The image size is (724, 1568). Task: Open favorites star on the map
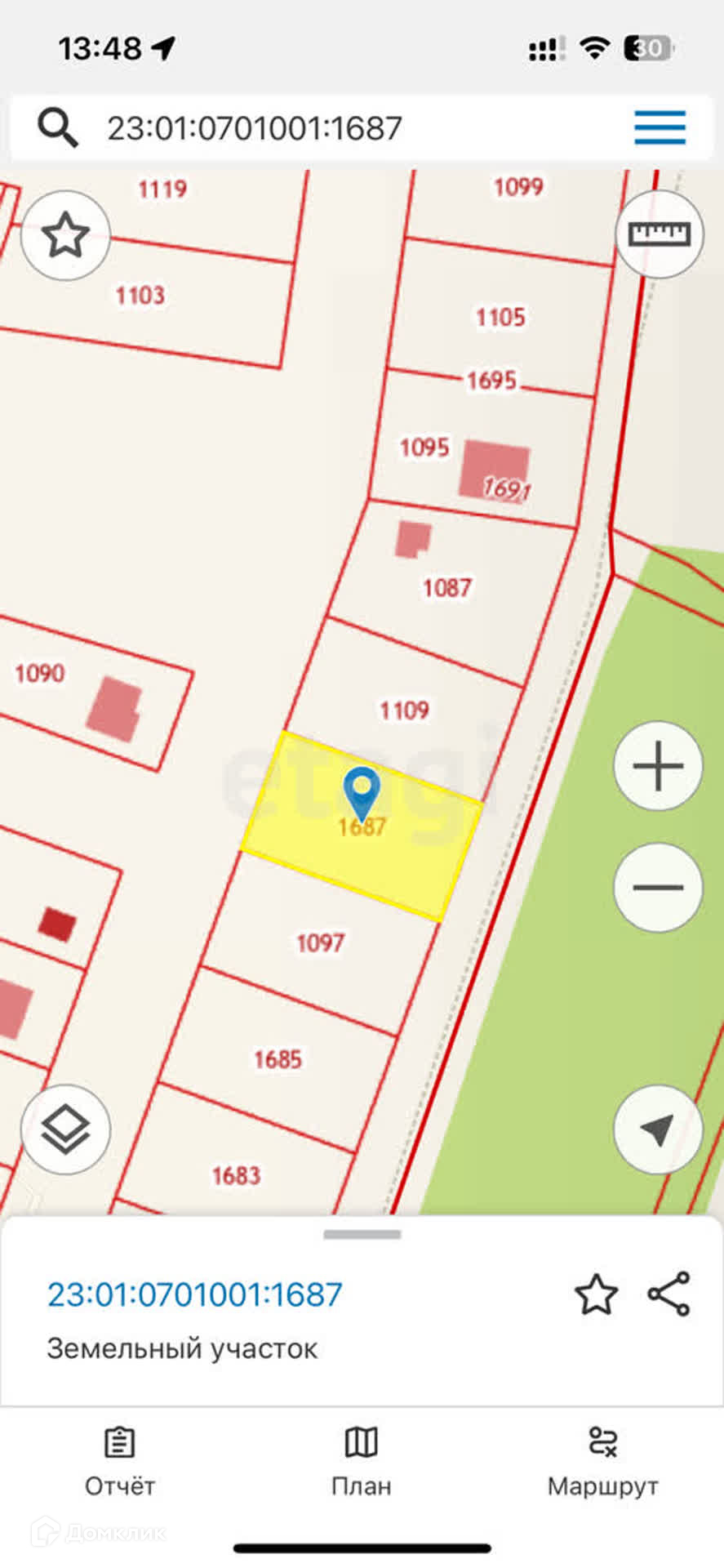click(65, 236)
